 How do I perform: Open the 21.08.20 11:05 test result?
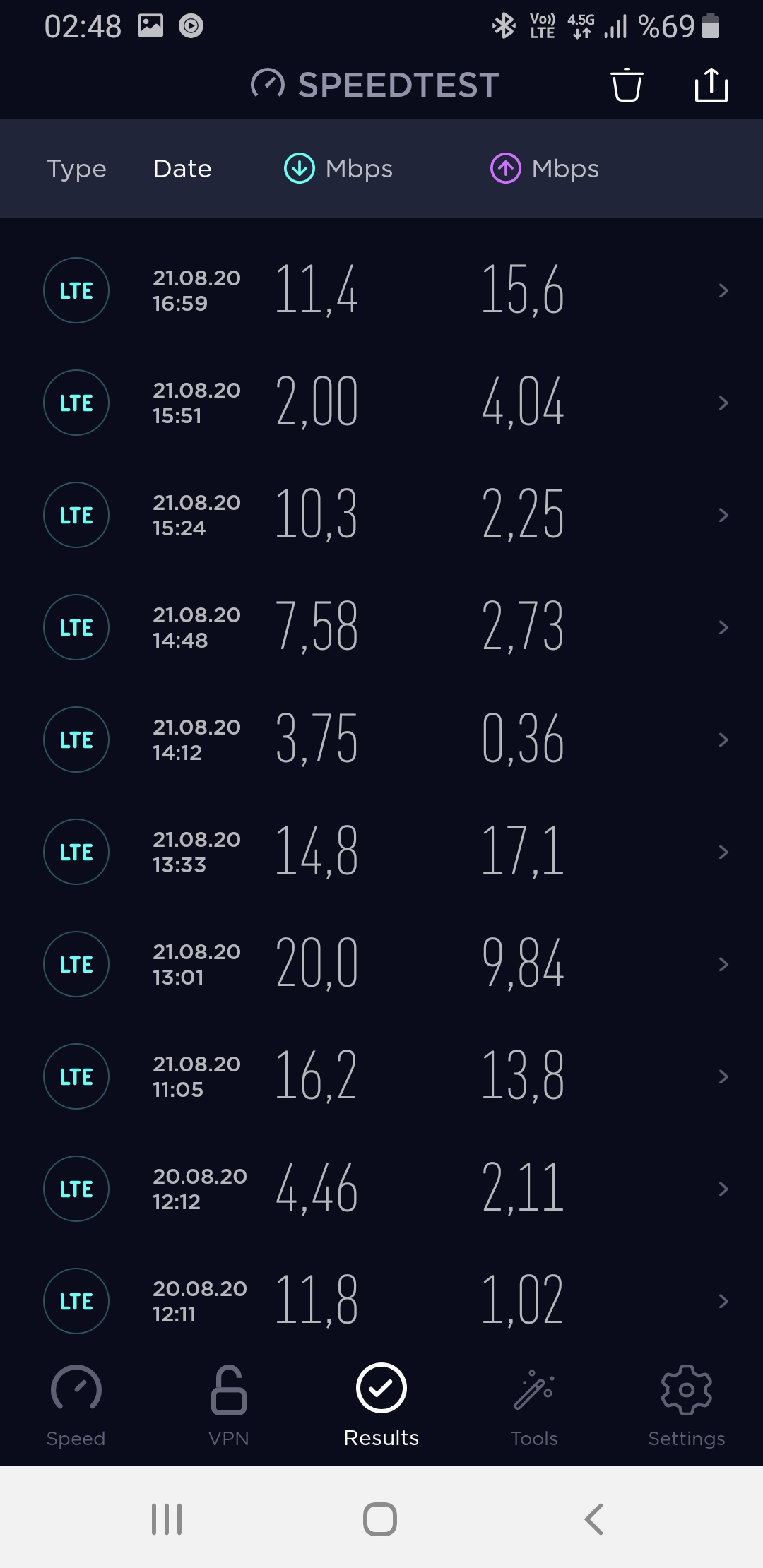coord(381,1076)
